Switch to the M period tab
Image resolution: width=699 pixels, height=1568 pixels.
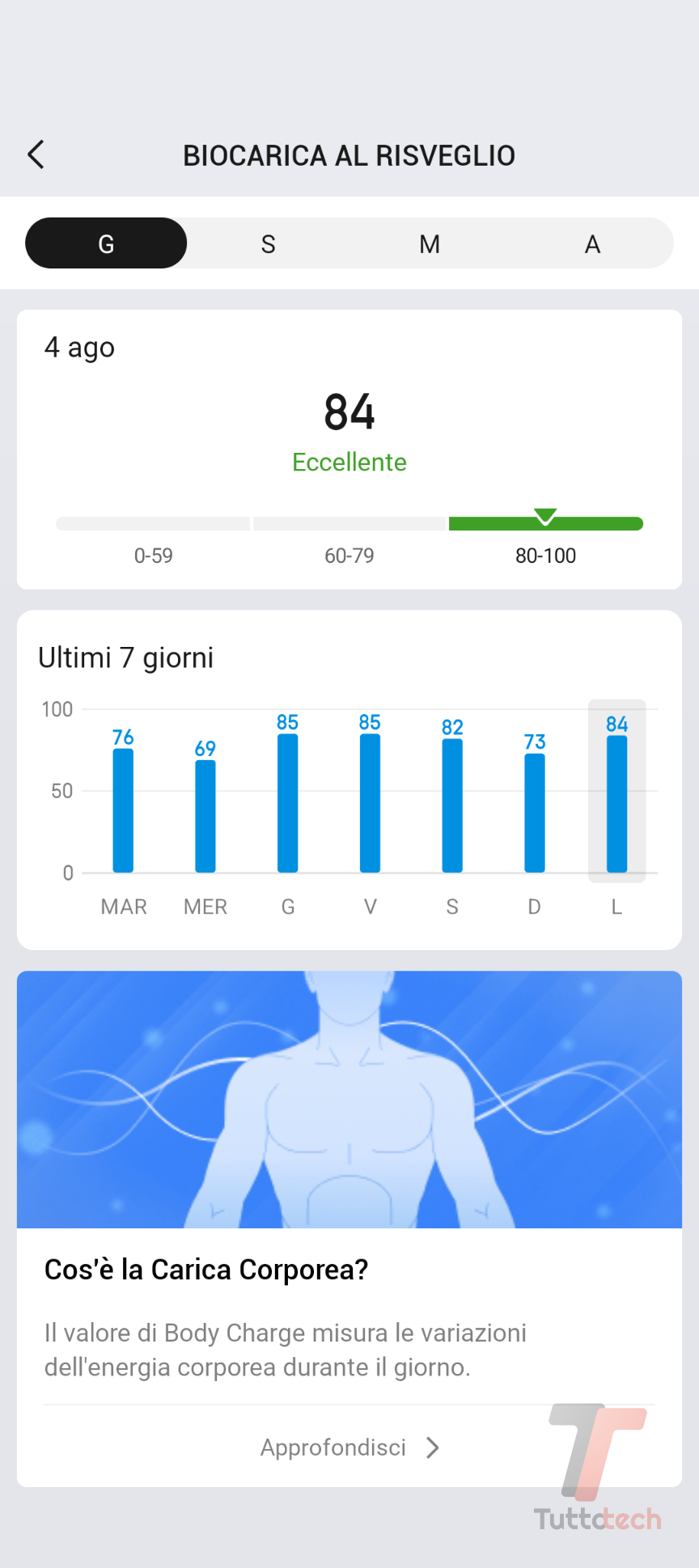click(x=430, y=243)
